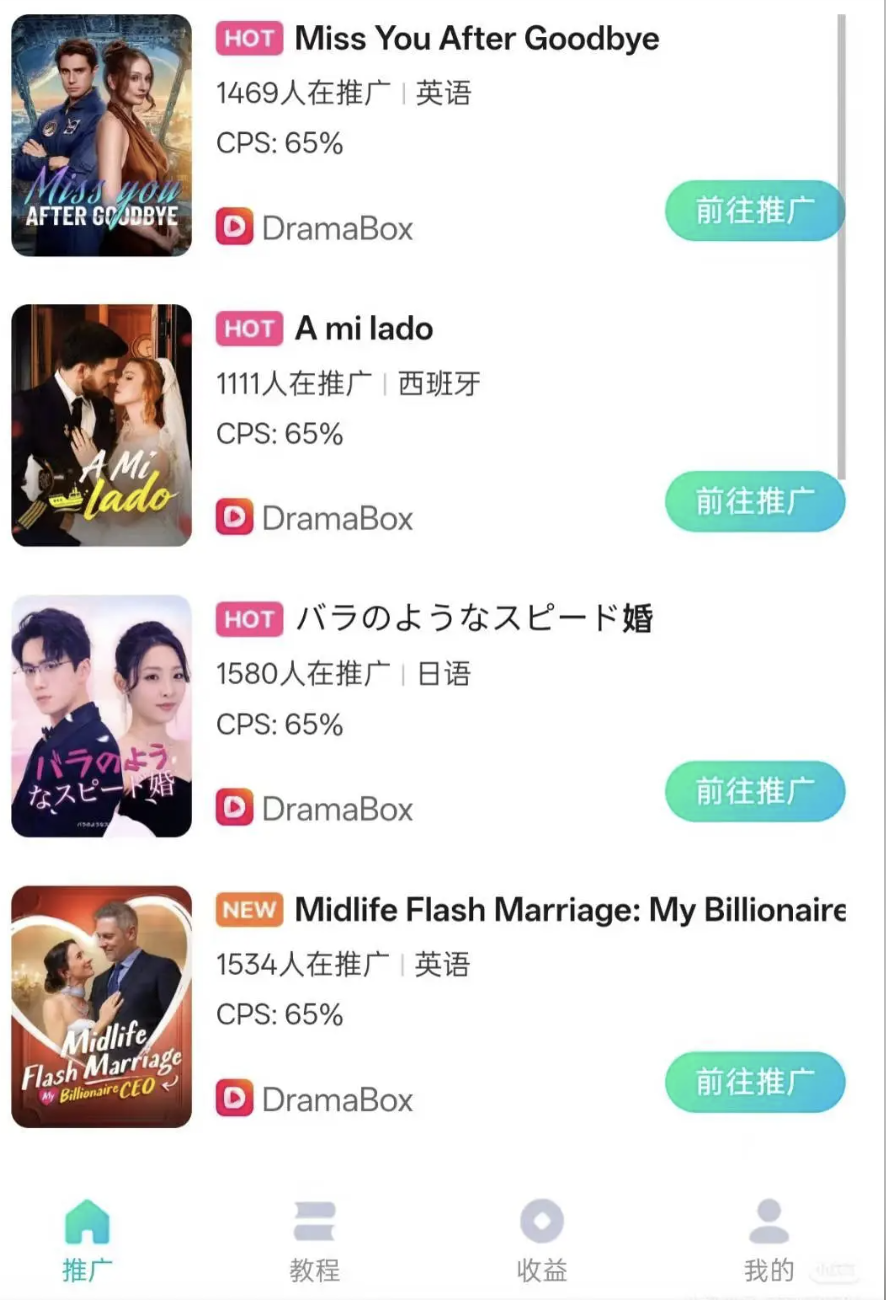The width and height of the screenshot is (886, 1300).
Task: Open the A mi lado cover image
Action: 100,424
